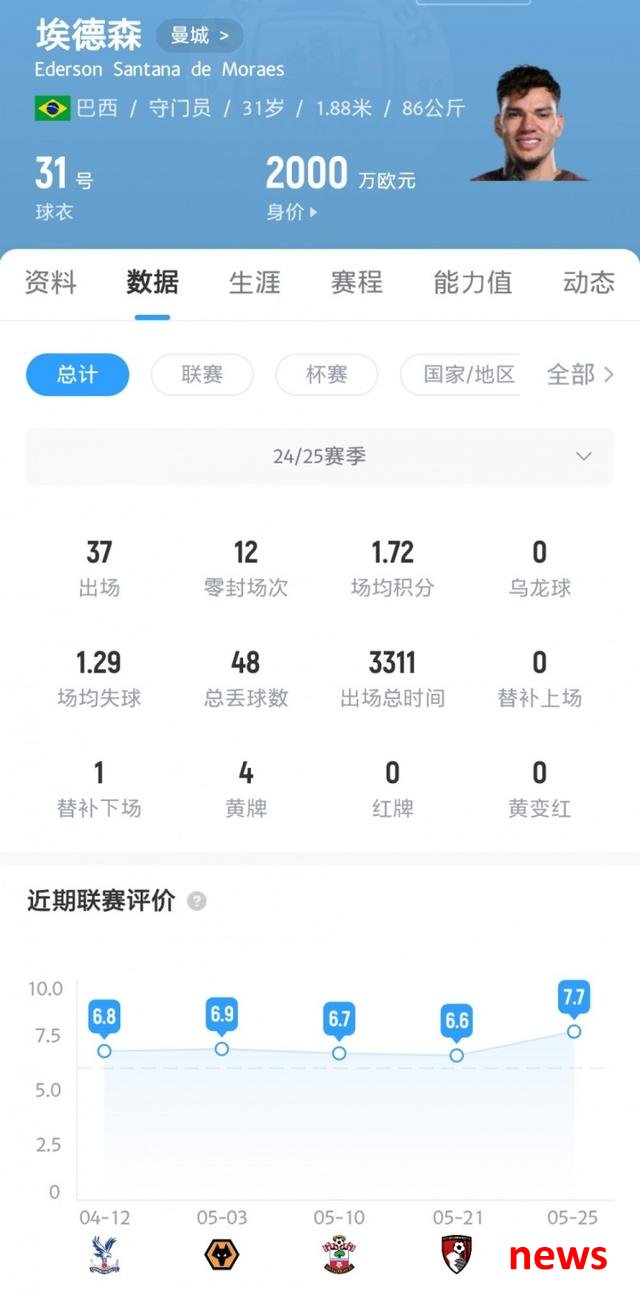Screen dimensions: 640x1292
Task: Filter stats by 杯赛
Action: coord(327,375)
